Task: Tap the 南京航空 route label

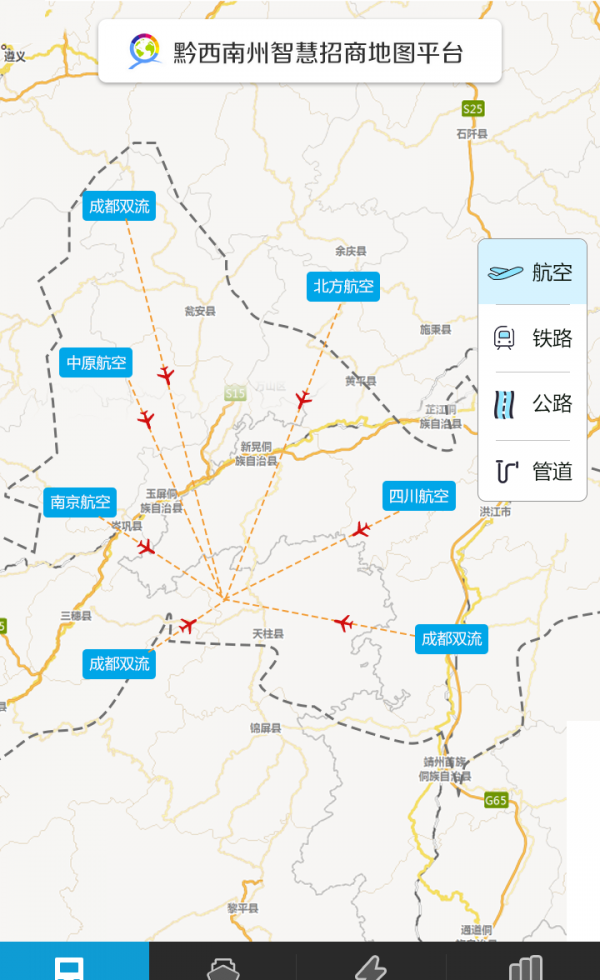Action: point(81,502)
